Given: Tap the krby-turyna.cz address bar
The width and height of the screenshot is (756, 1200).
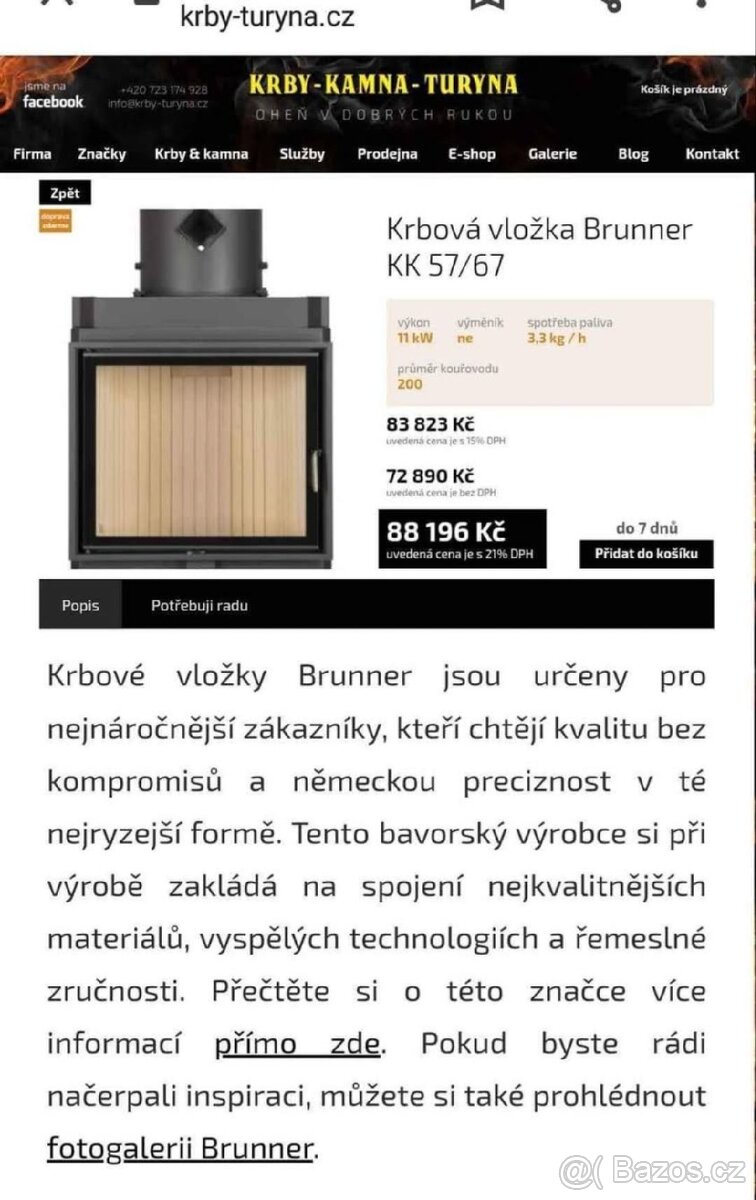Looking at the screenshot, I should pyautogui.click(x=267, y=16).
